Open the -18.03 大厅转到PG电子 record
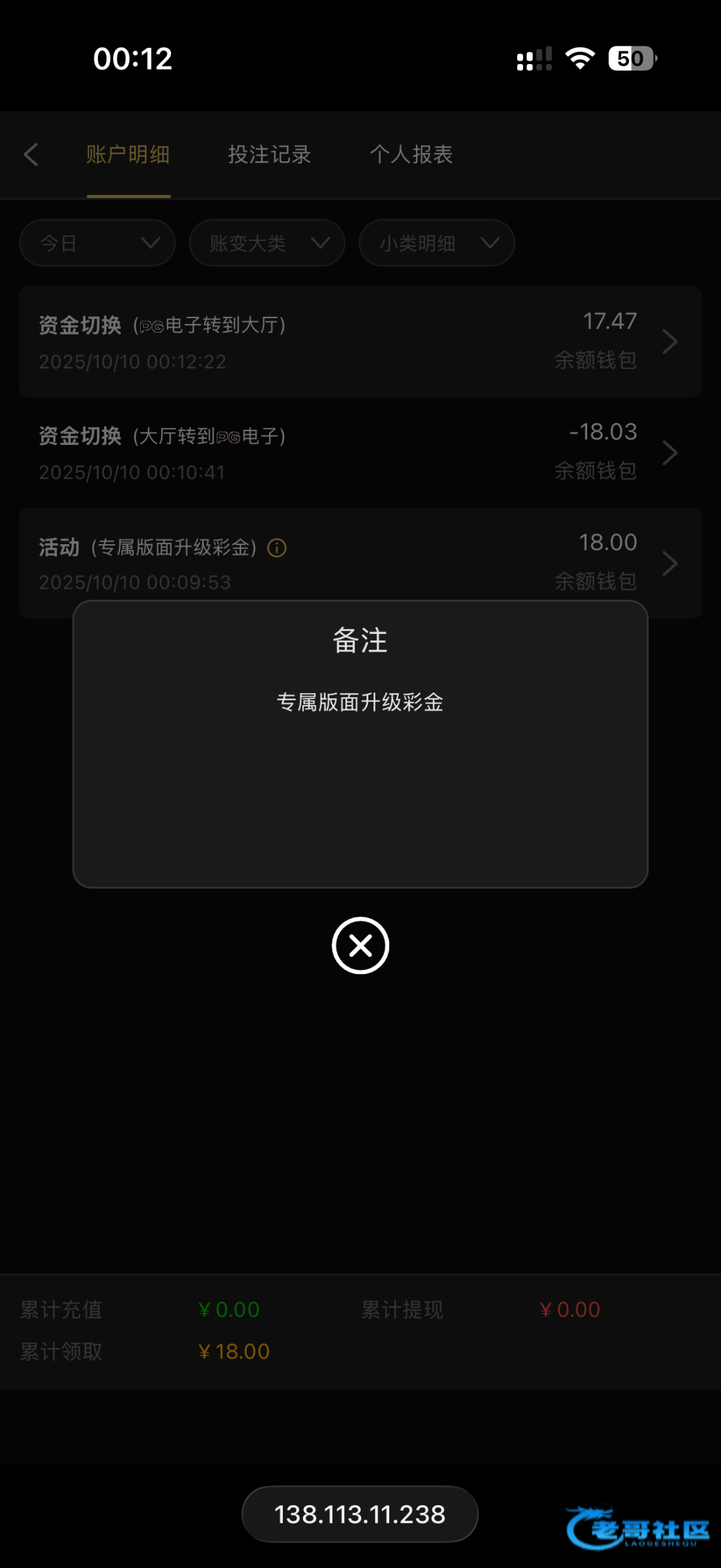The height and width of the screenshot is (1568, 721). (x=360, y=452)
